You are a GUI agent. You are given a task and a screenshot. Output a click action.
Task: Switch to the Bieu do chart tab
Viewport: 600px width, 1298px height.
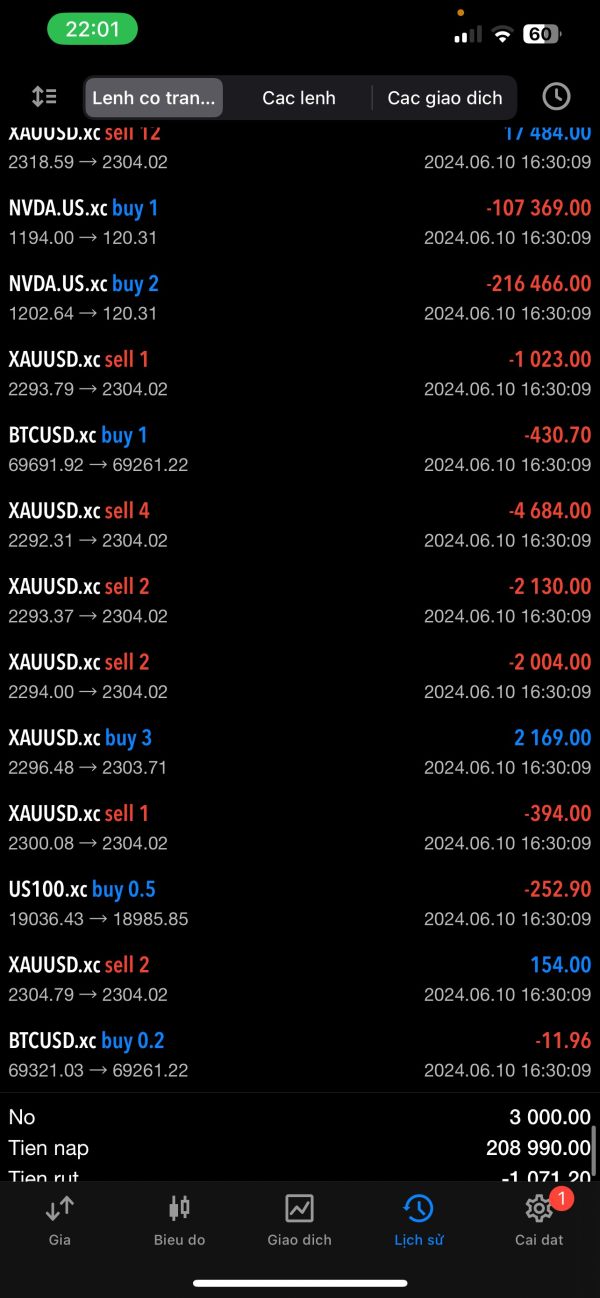pyautogui.click(x=179, y=1220)
